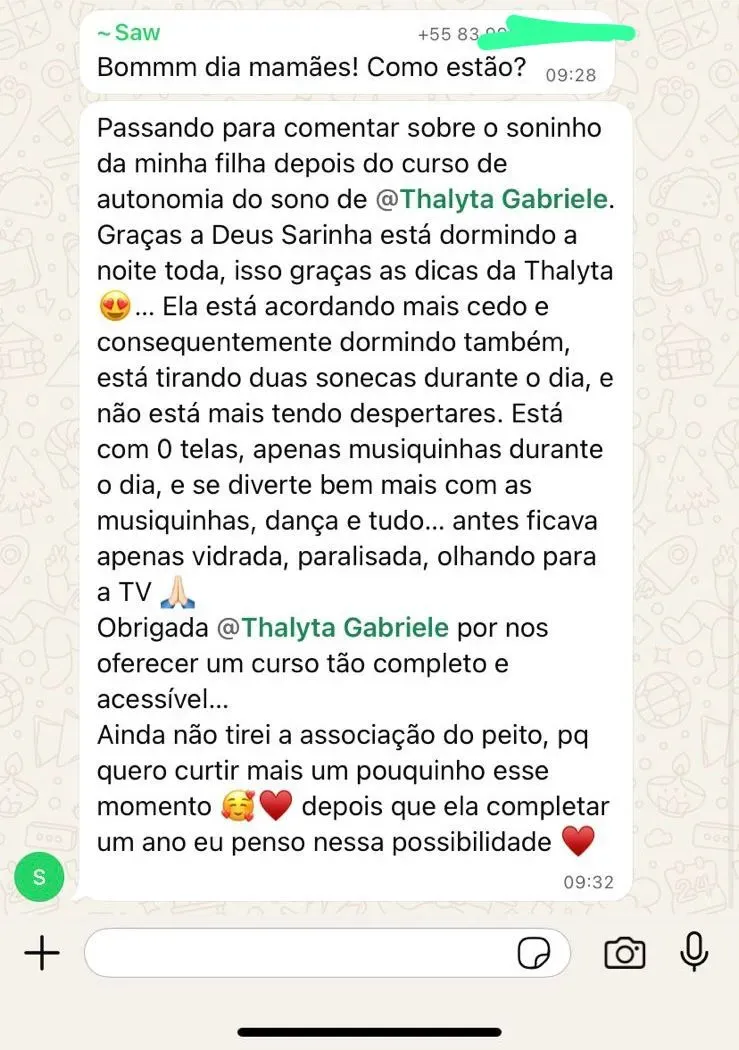This screenshot has width=739, height=1050.
Task: Open the camera icon
Action: tap(625, 953)
